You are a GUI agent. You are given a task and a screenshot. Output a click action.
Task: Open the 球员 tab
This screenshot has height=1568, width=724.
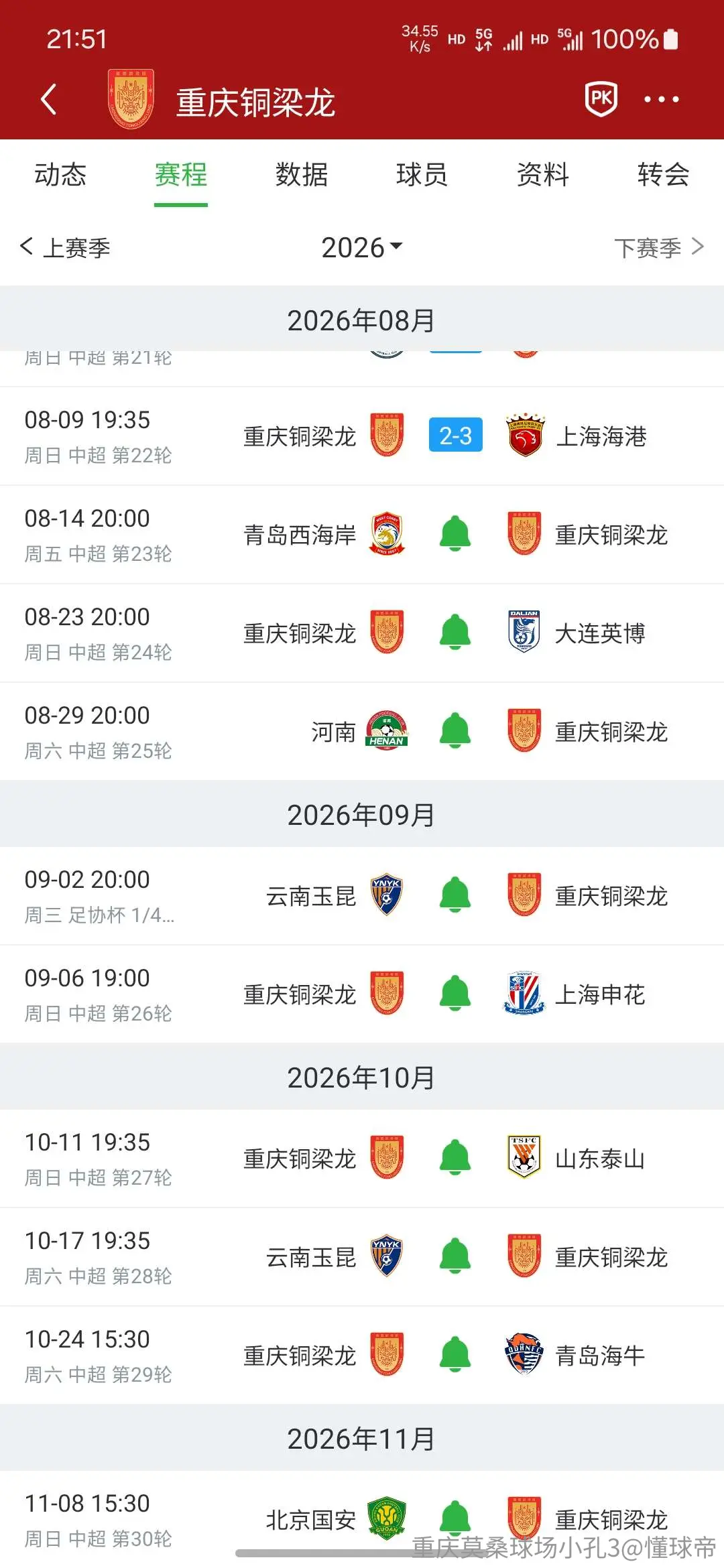pos(422,175)
